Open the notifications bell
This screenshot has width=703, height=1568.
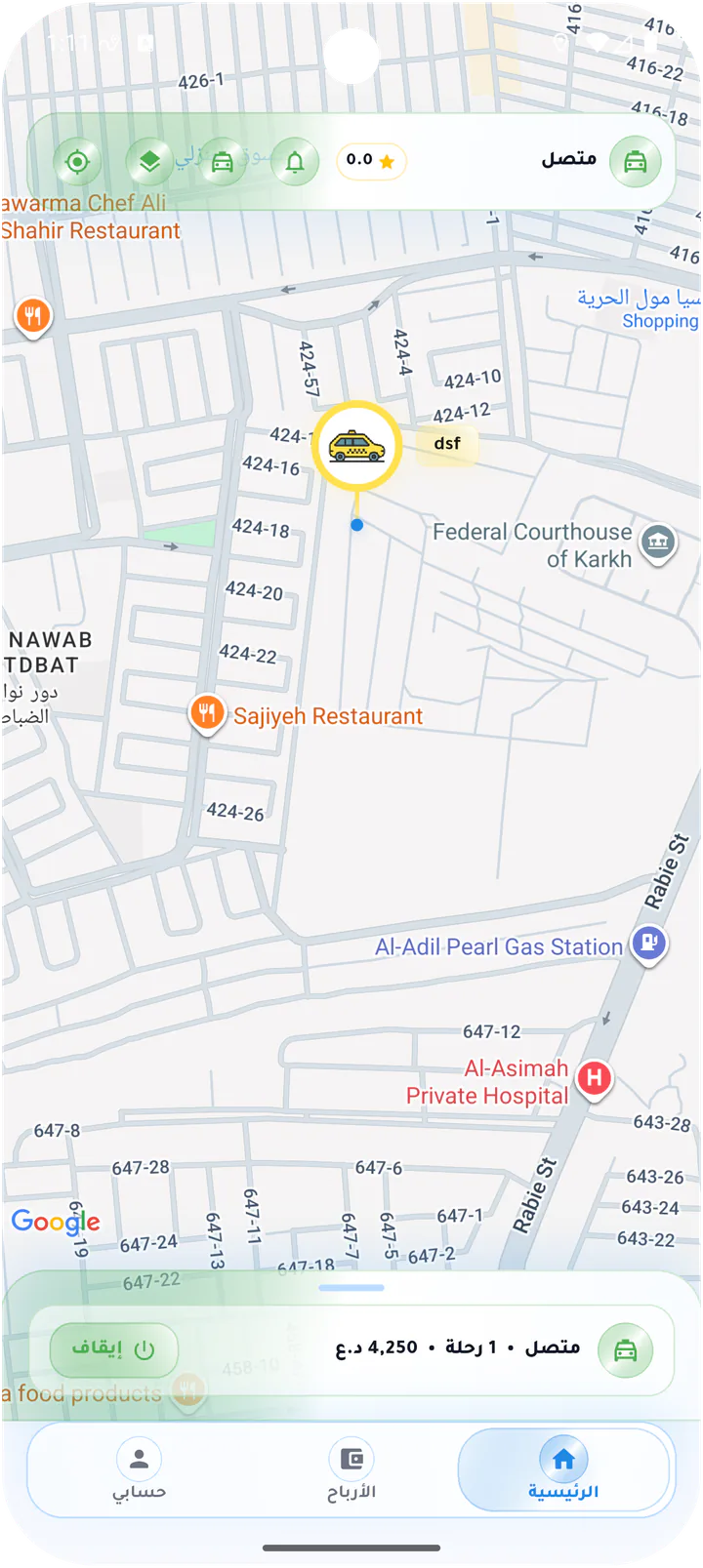click(295, 162)
